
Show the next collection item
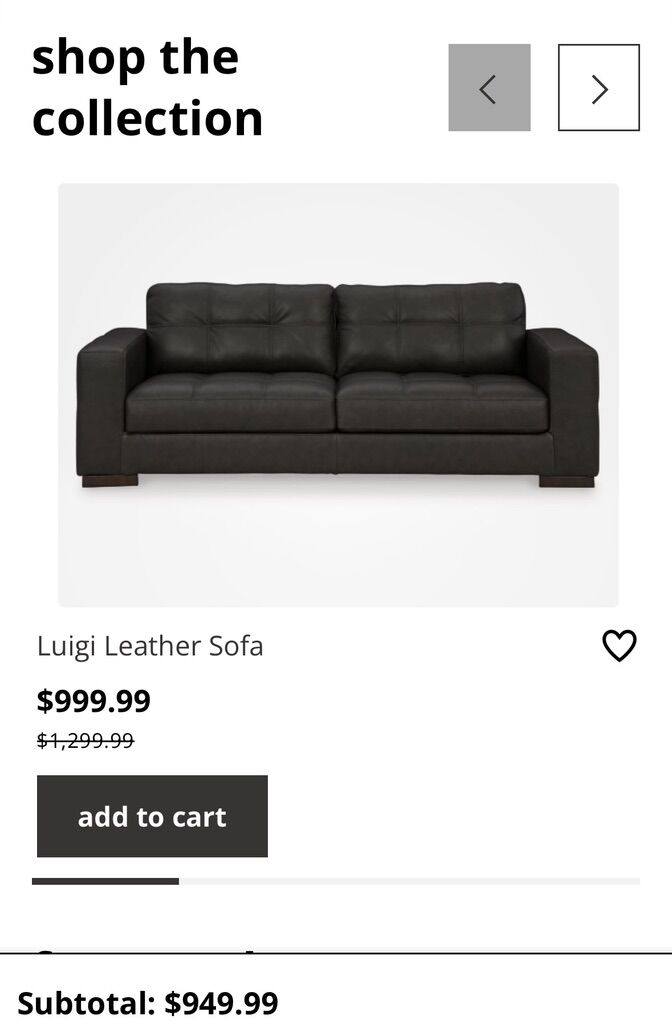[598, 88]
